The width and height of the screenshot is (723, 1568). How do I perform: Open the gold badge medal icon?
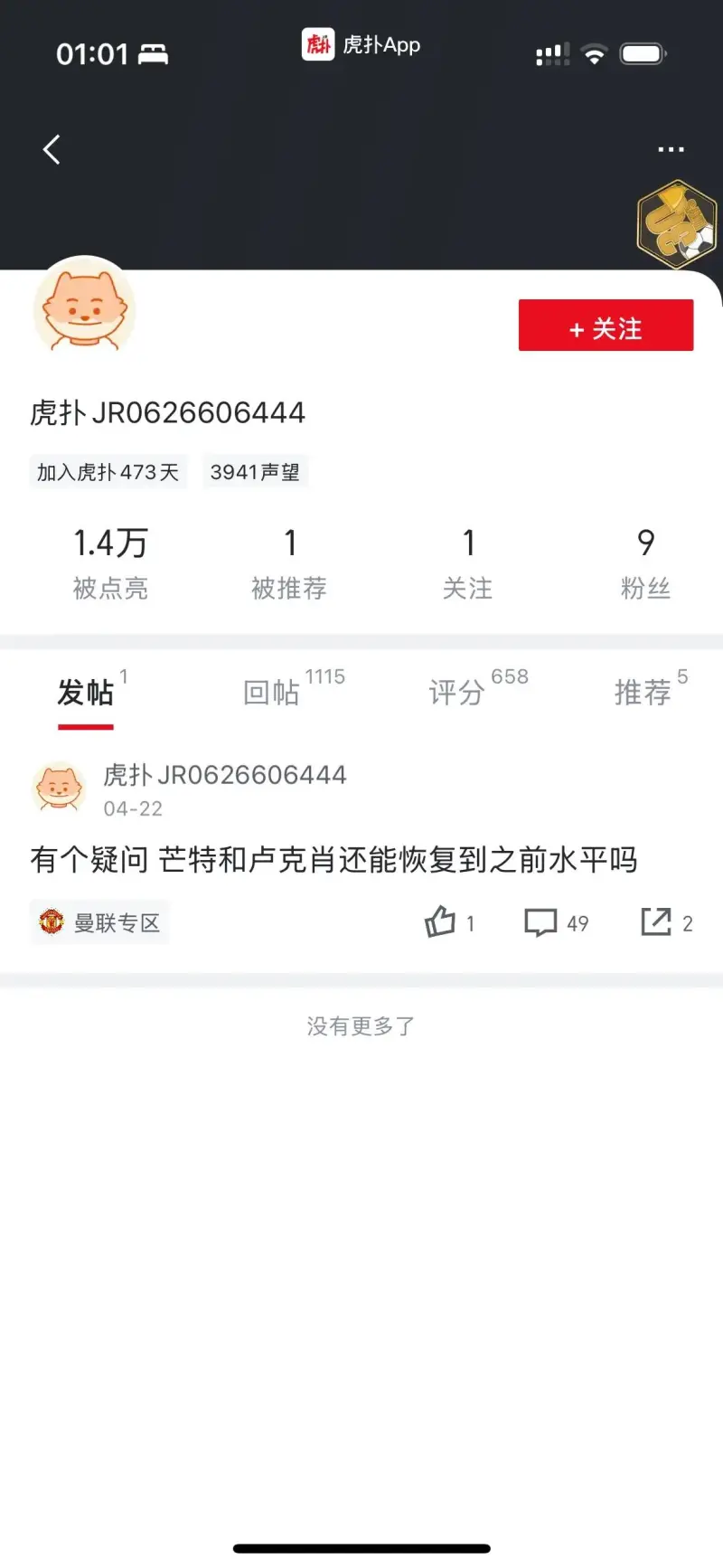pos(677,222)
